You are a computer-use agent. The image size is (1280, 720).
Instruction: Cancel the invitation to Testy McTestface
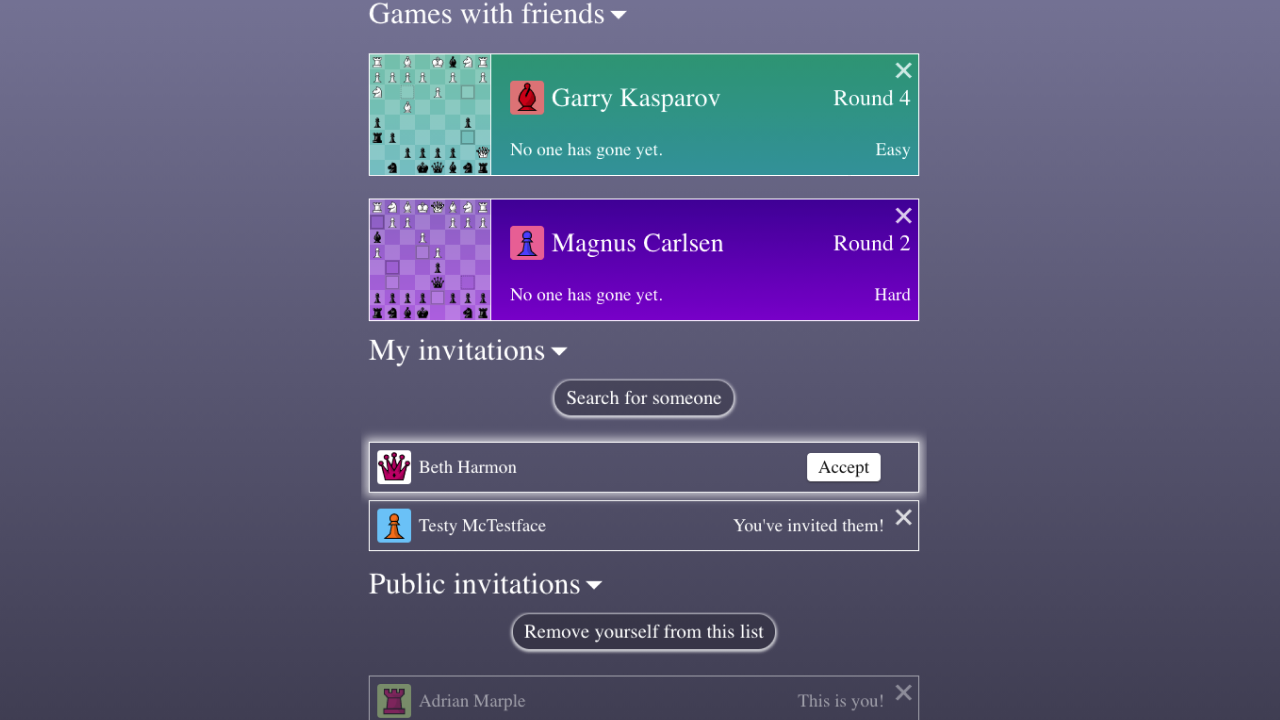(x=903, y=517)
